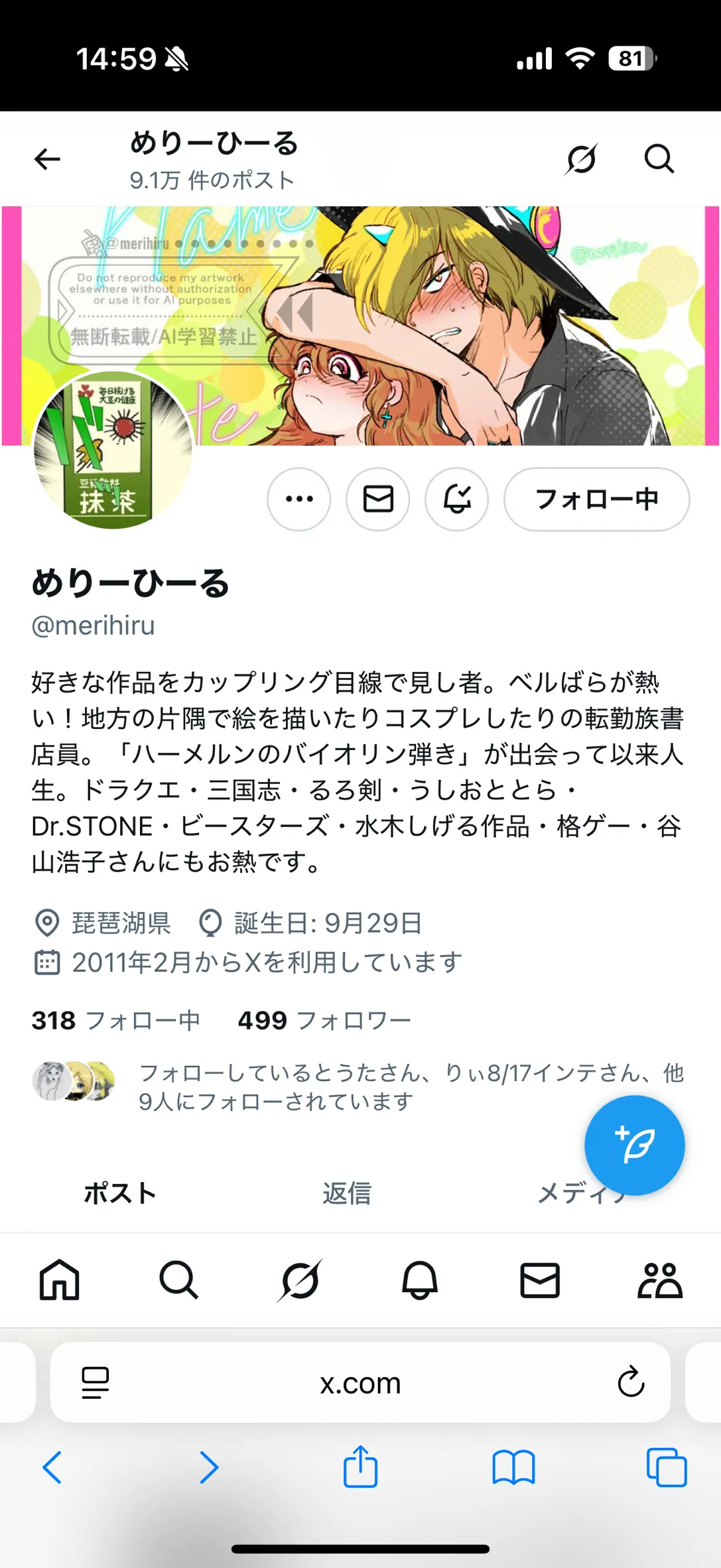Image resolution: width=721 pixels, height=1568 pixels.
Task: View the profile avatar picture
Action: coord(113,450)
